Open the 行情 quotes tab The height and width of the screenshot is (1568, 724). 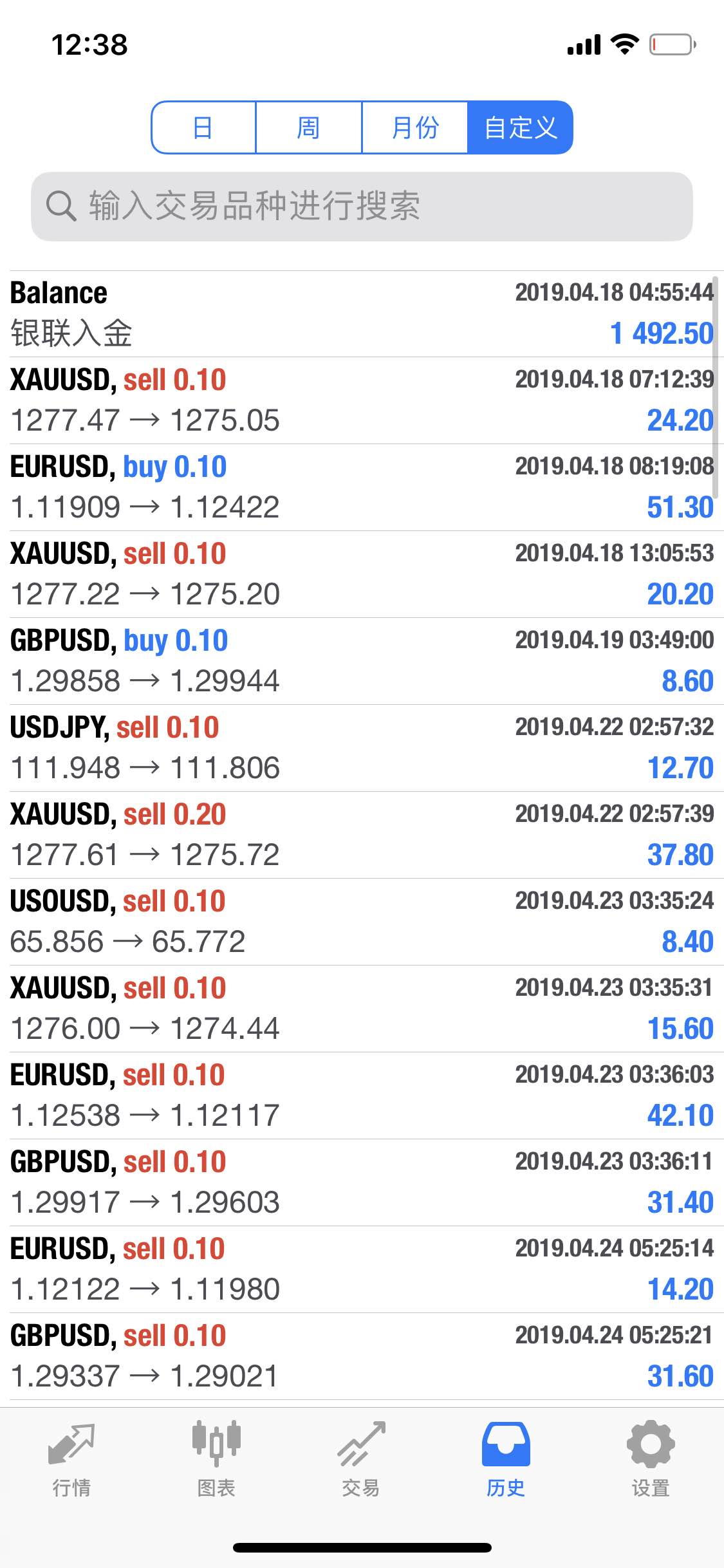(x=71, y=1460)
